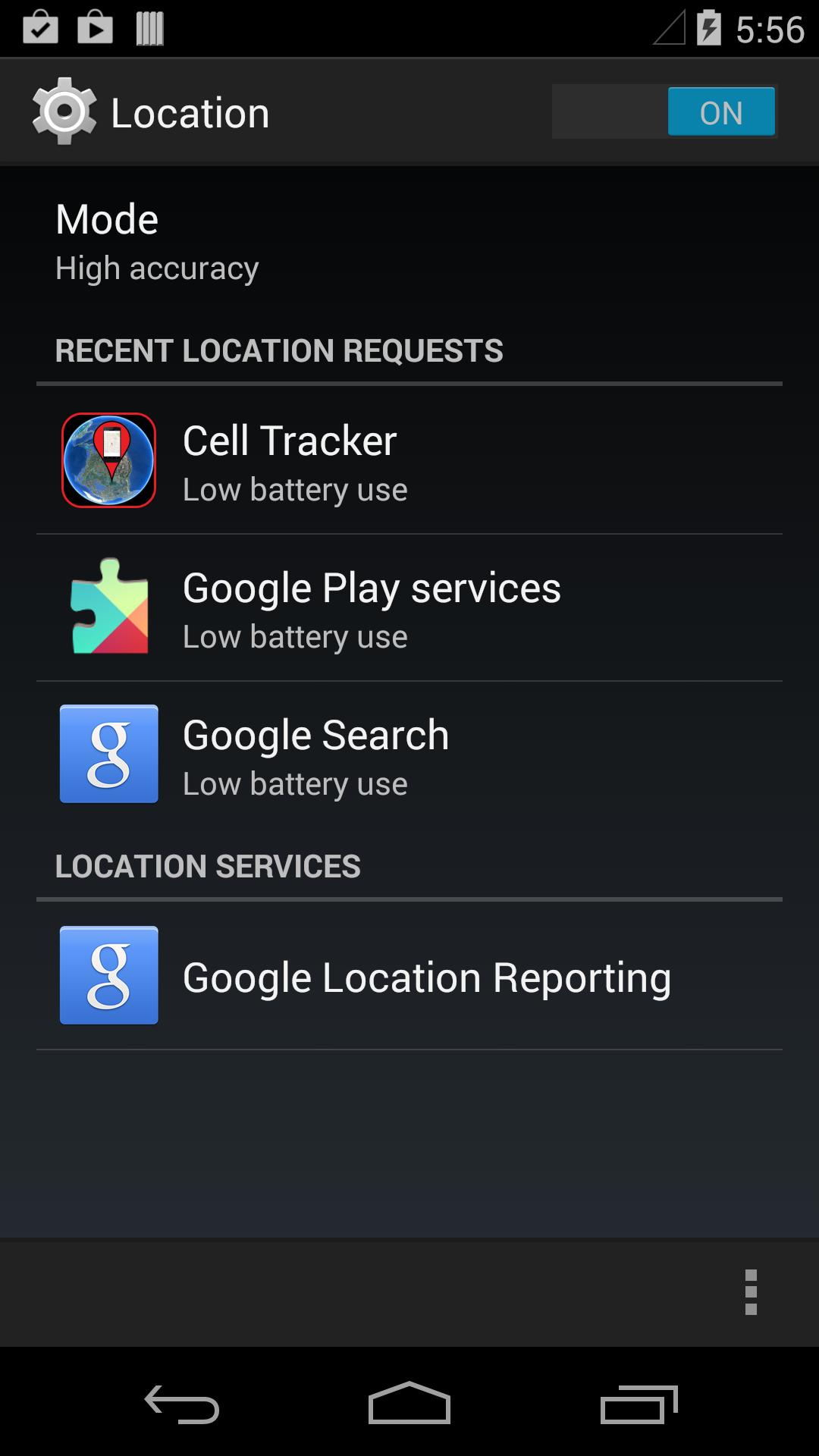
Task: Open Google Location Reporting settings
Action: click(x=425, y=976)
